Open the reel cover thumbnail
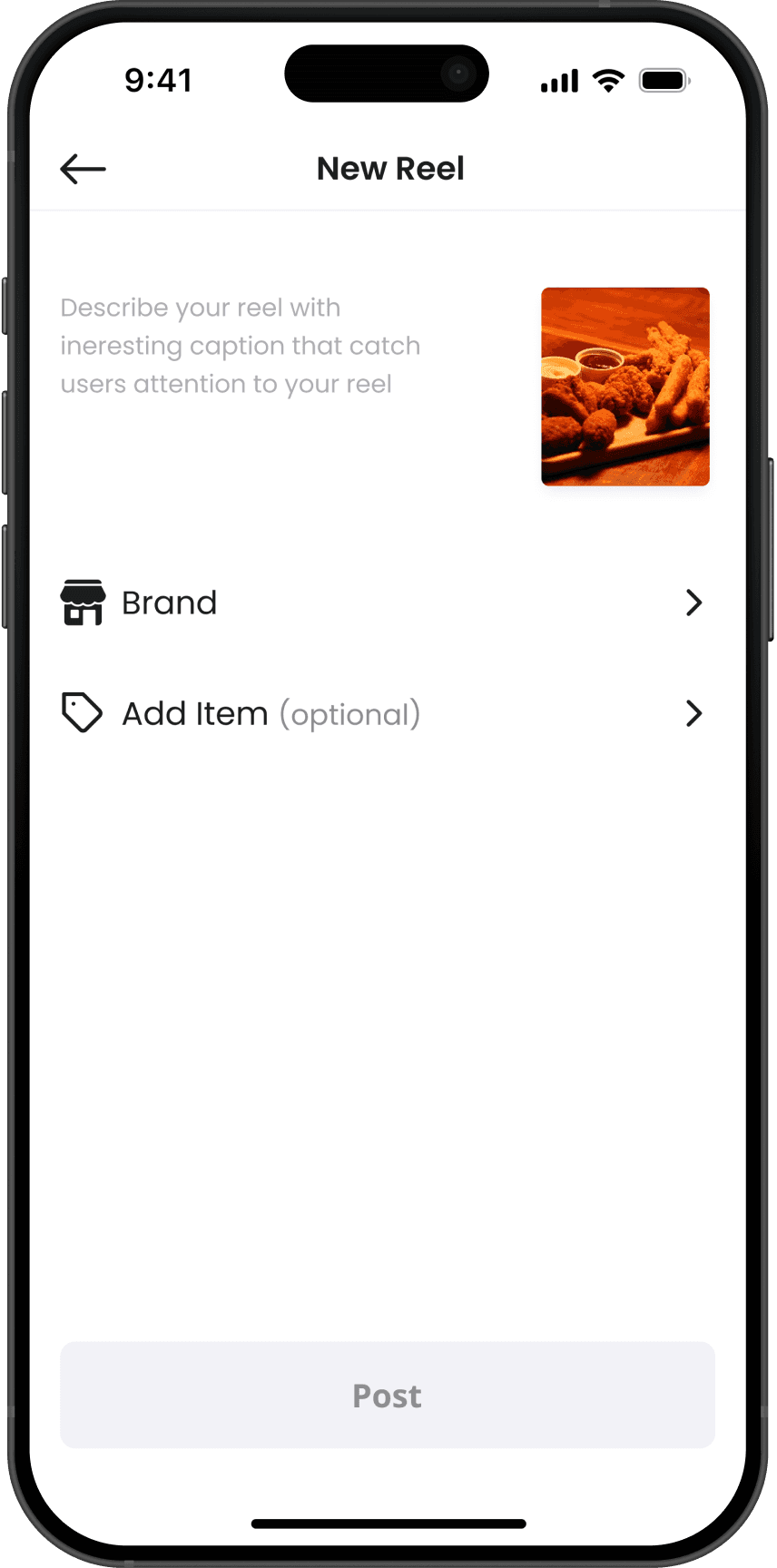The height and width of the screenshot is (1568, 777). click(x=625, y=387)
